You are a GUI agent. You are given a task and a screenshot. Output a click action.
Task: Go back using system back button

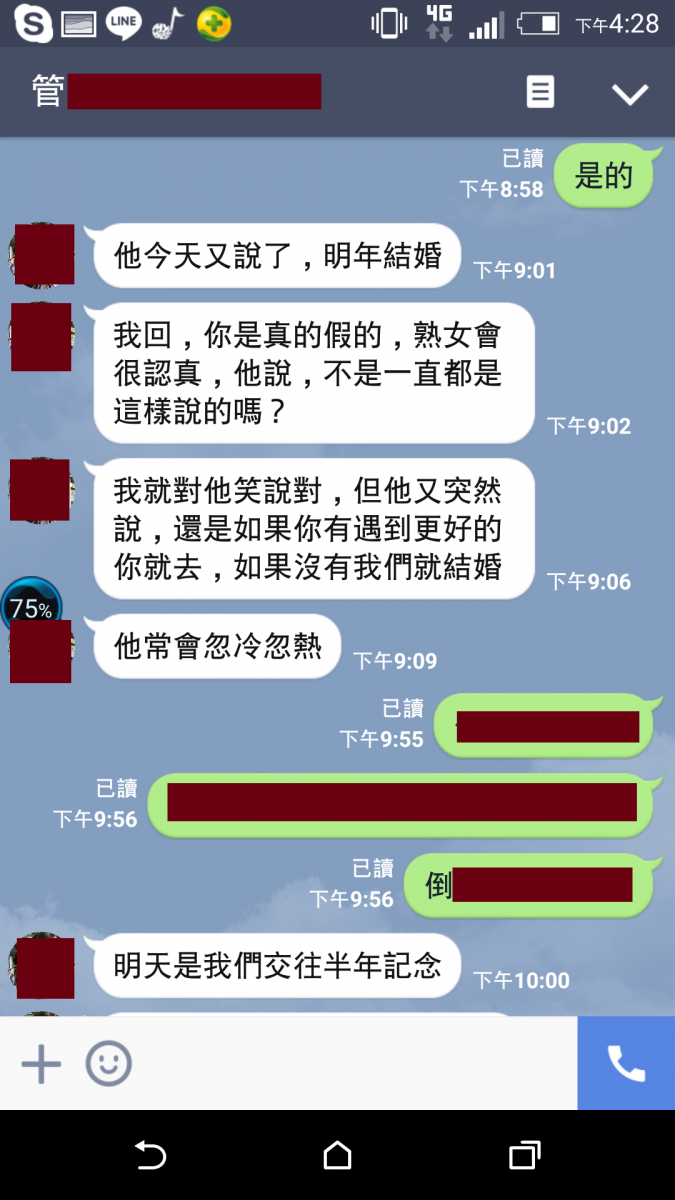pyautogui.click(x=150, y=1156)
